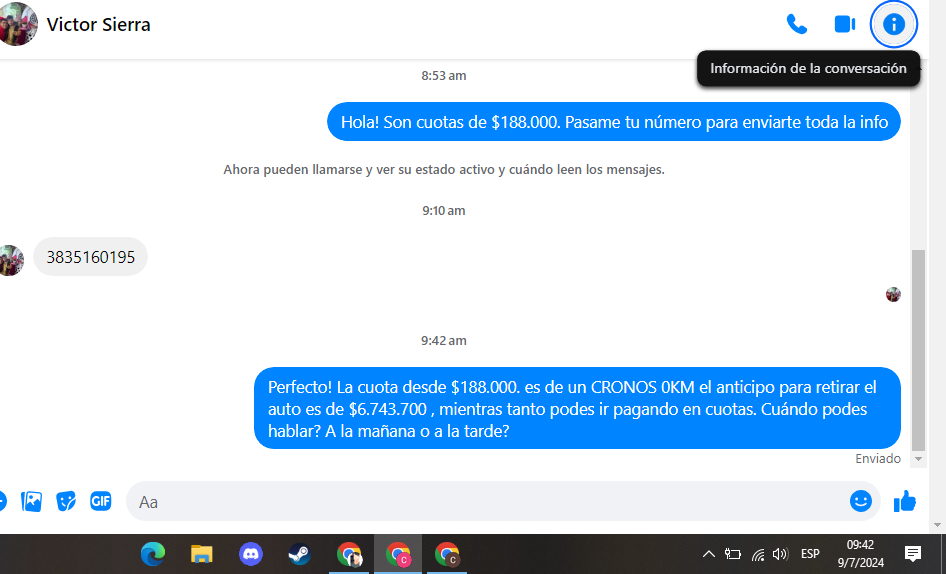Open the conversation information panel

point(894,24)
